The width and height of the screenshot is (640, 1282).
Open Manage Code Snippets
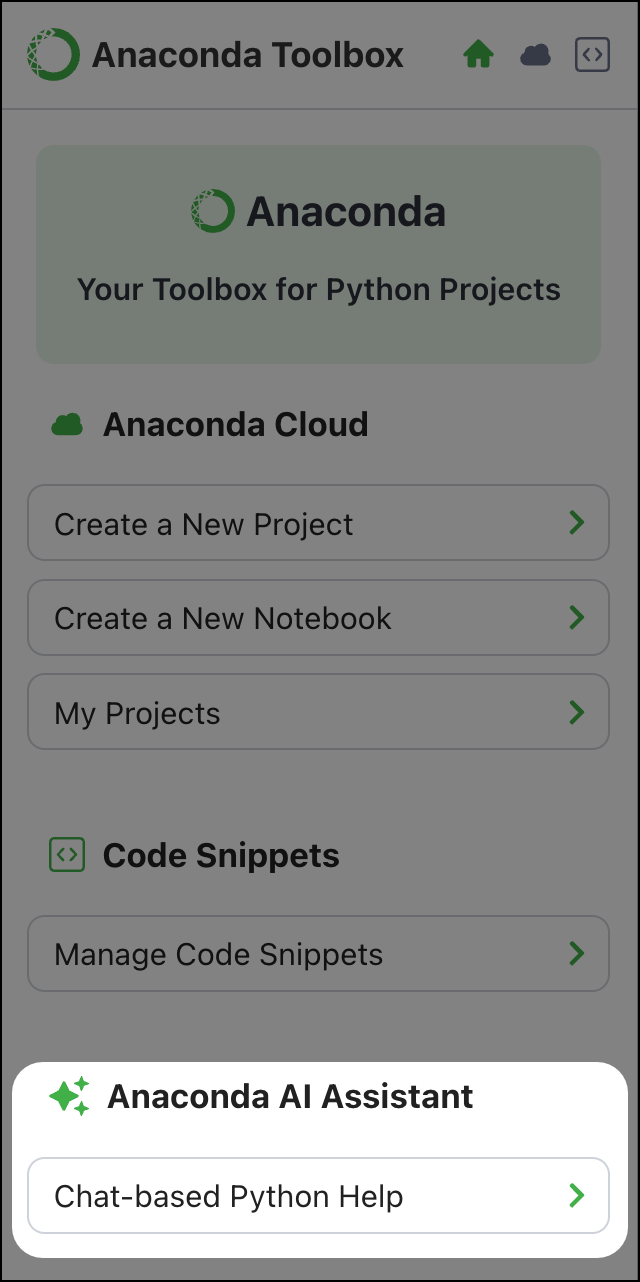[318, 954]
